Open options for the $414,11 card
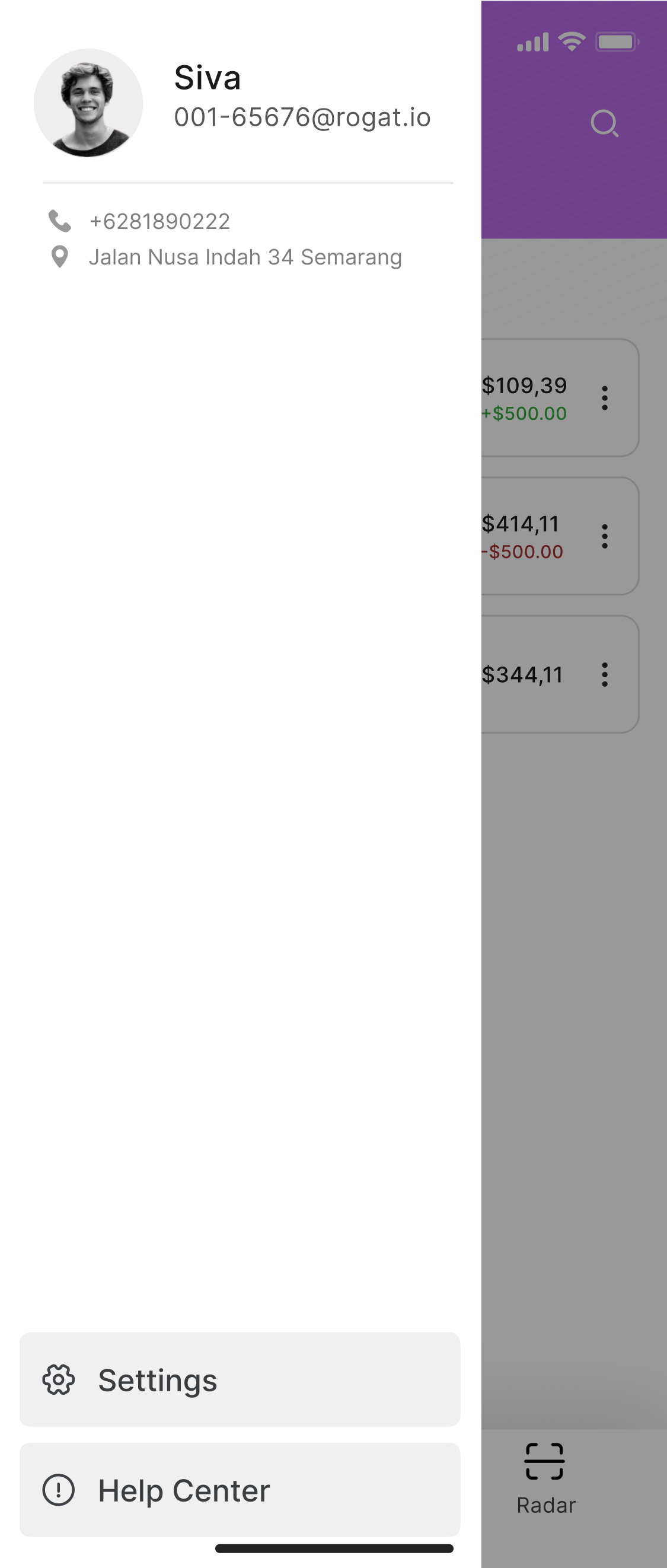The width and height of the screenshot is (667, 1568). click(604, 536)
